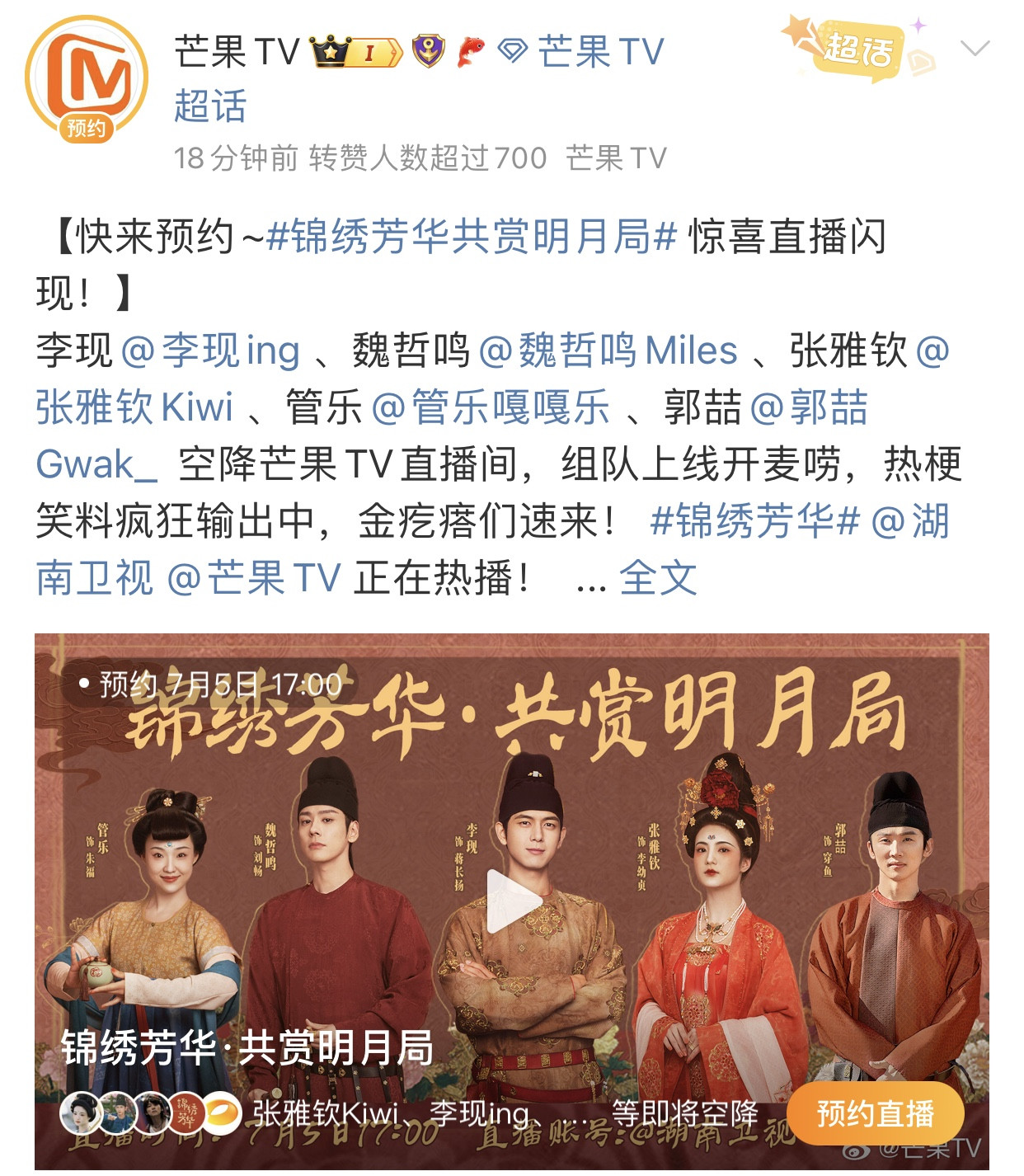This screenshot has width=1024, height=1176.
Task: Open the 芒果TV source link beside timestamp
Action: click(x=616, y=158)
